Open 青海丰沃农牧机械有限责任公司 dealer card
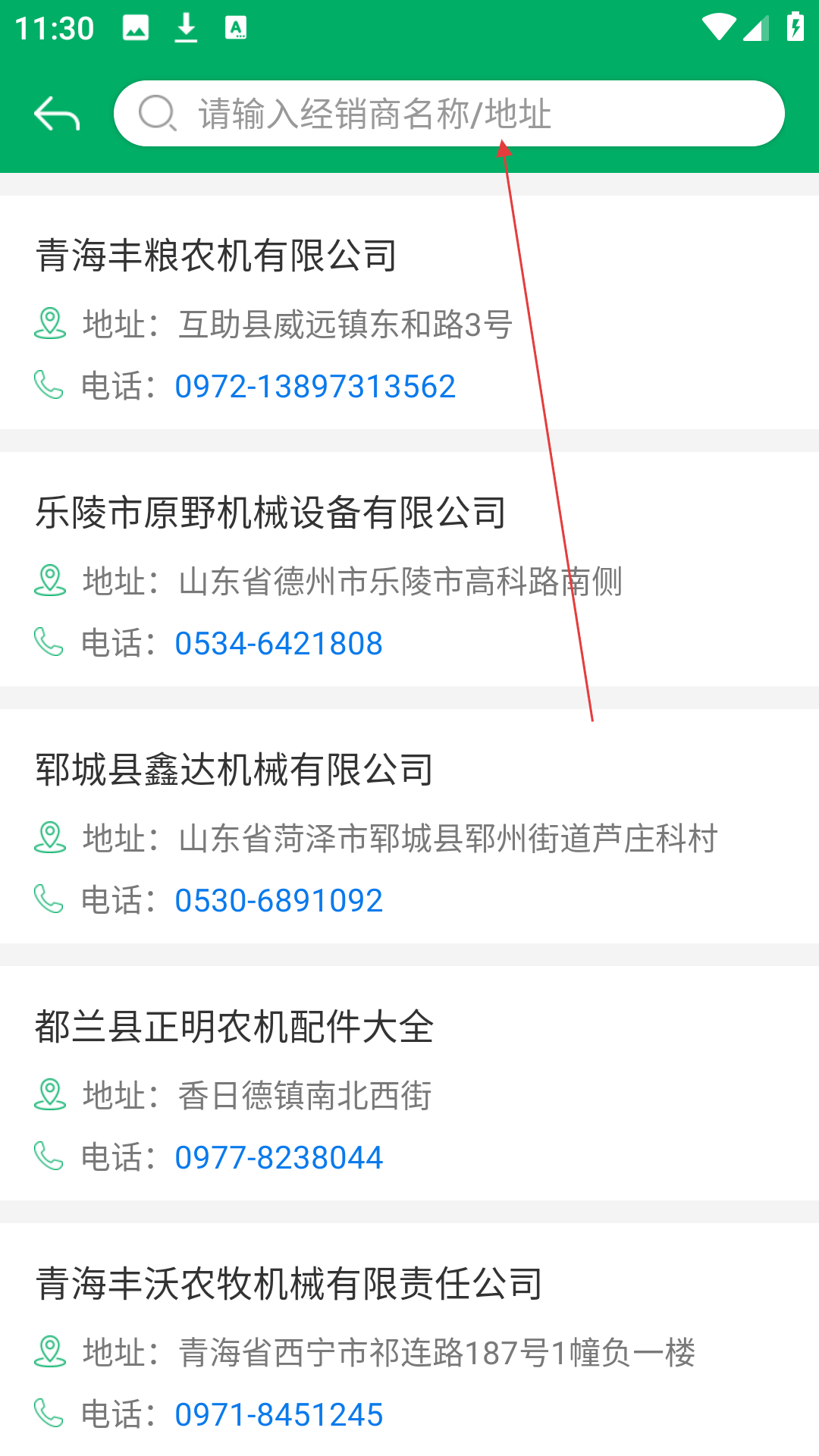Screen dimensions: 819x1456 tap(289, 1284)
